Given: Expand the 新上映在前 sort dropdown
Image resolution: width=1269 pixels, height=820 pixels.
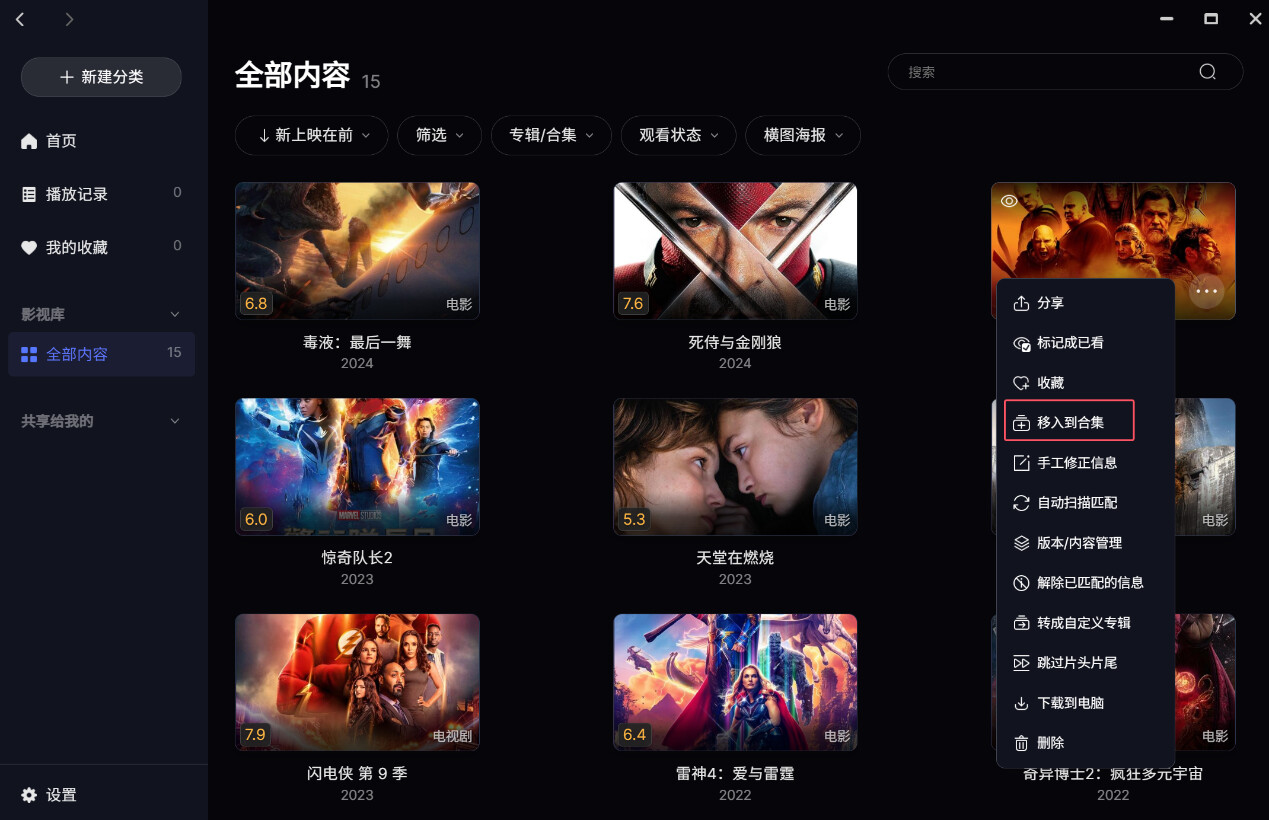Looking at the screenshot, I should (311, 135).
